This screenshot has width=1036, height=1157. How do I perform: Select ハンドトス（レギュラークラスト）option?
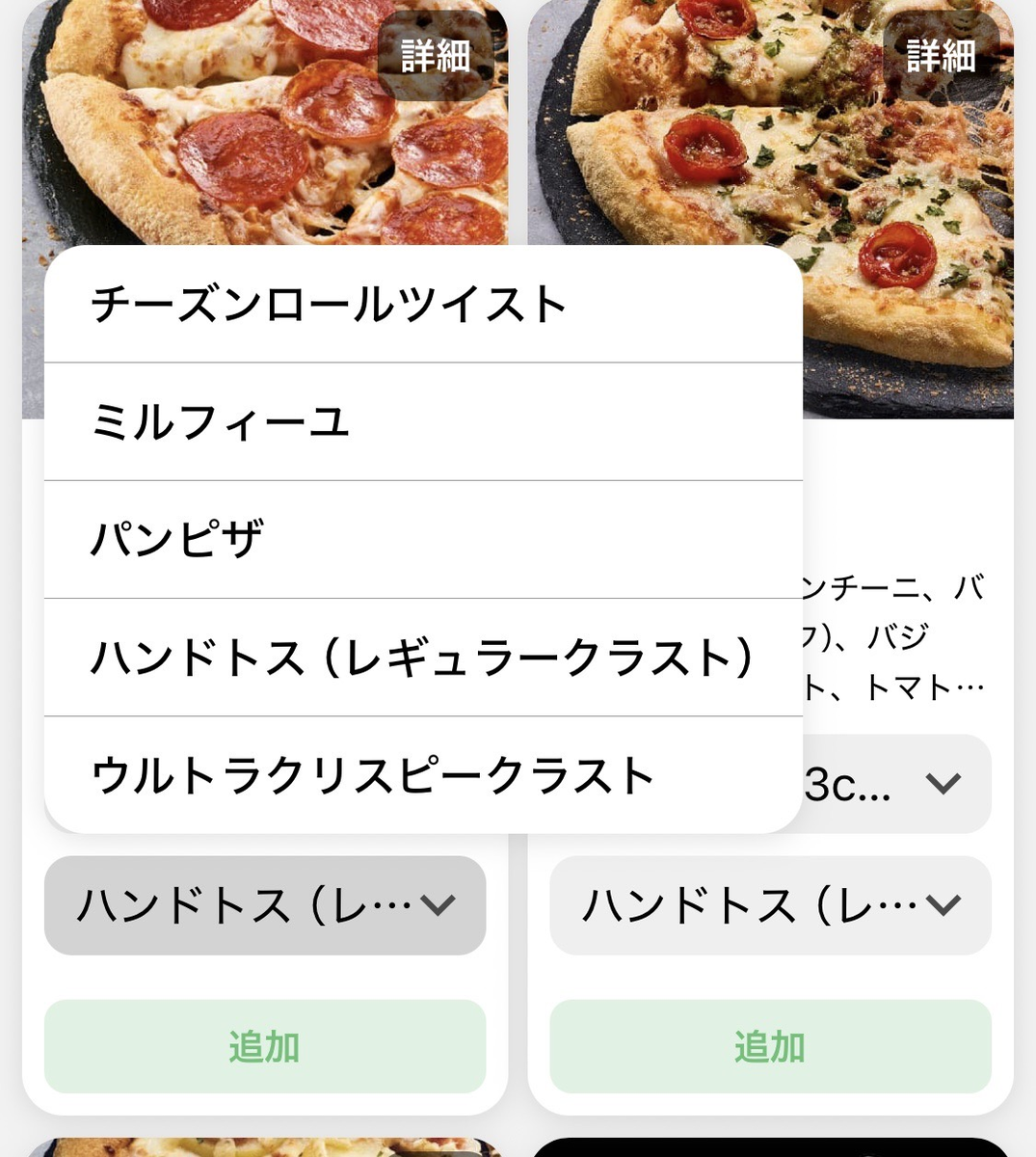point(423,658)
